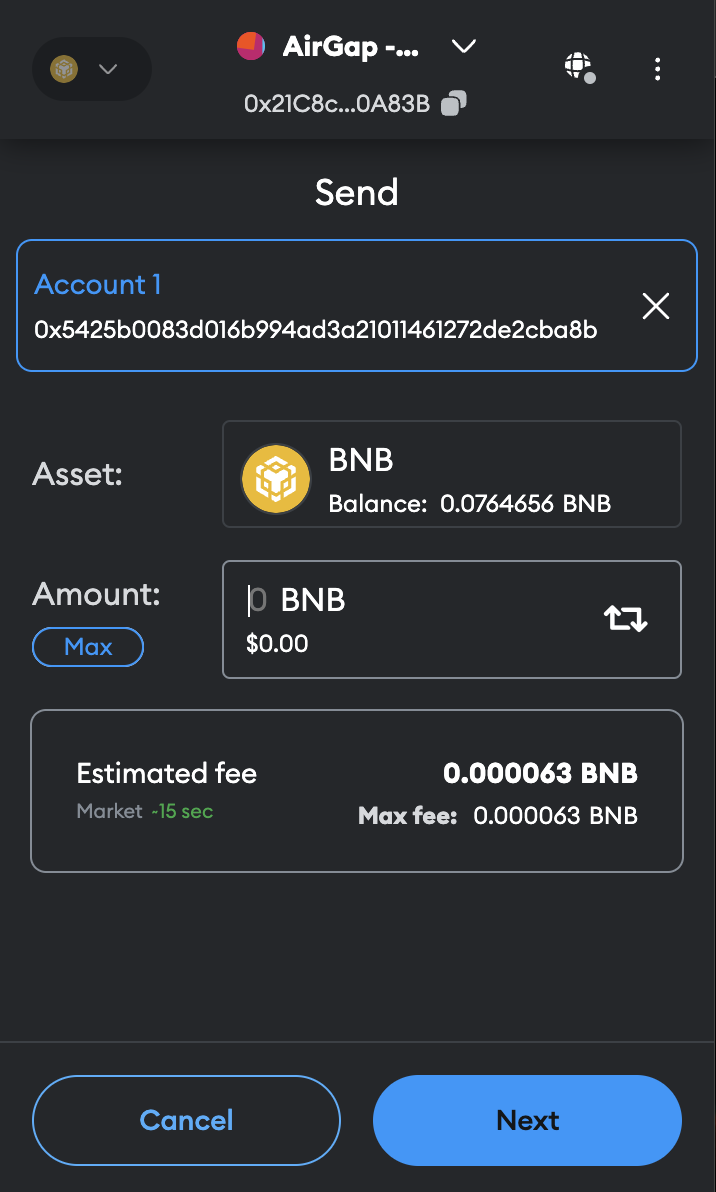The image size is (716, 1192).
Task: Copy the 0x21C8c...0A83B address
Action: pos(454,103)
